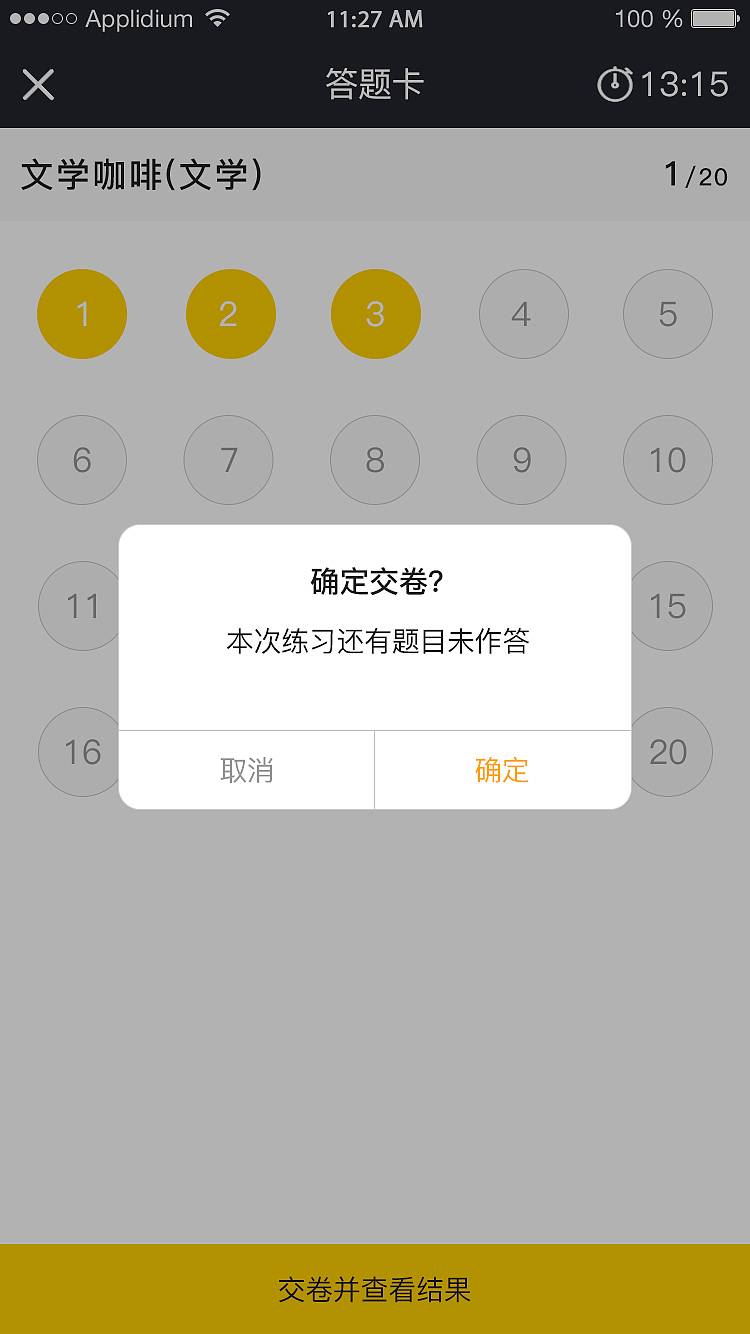Image resolution: width=750 pixels, height=1334 pixels.
Task: Tap the answered question 2 circle
Action: coord(230,313)
